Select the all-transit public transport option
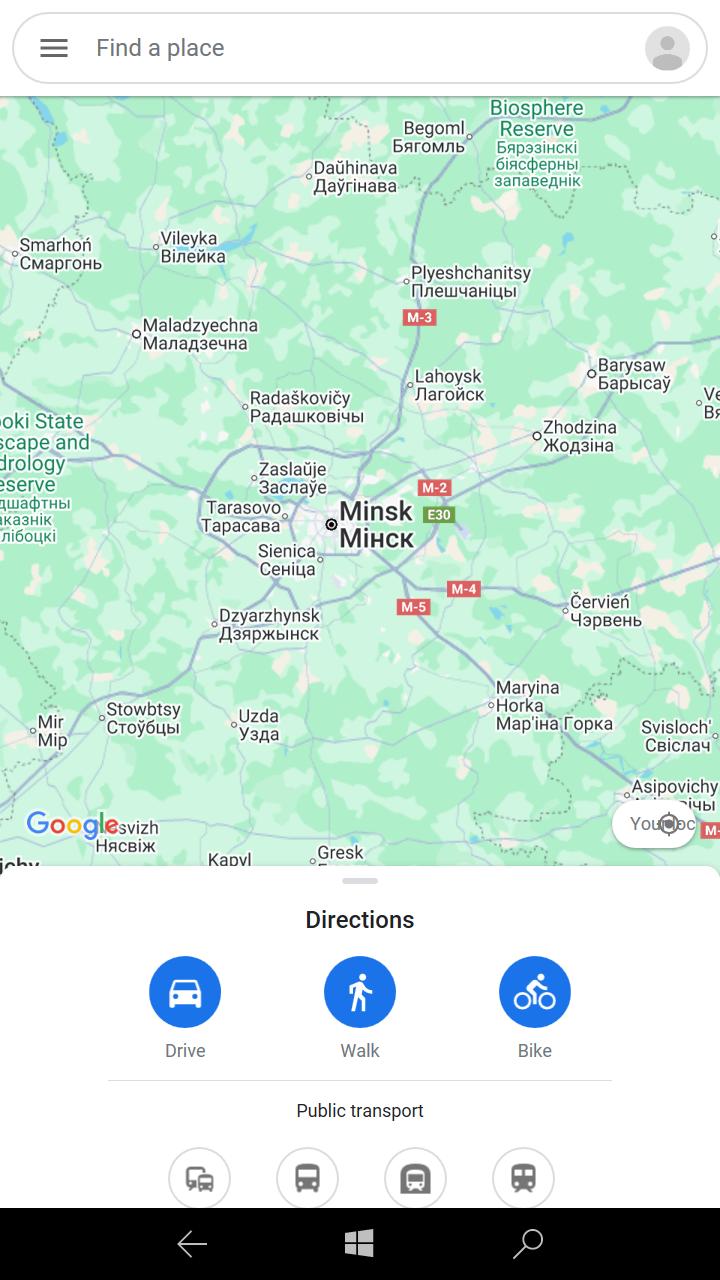 coord(199,1179)
